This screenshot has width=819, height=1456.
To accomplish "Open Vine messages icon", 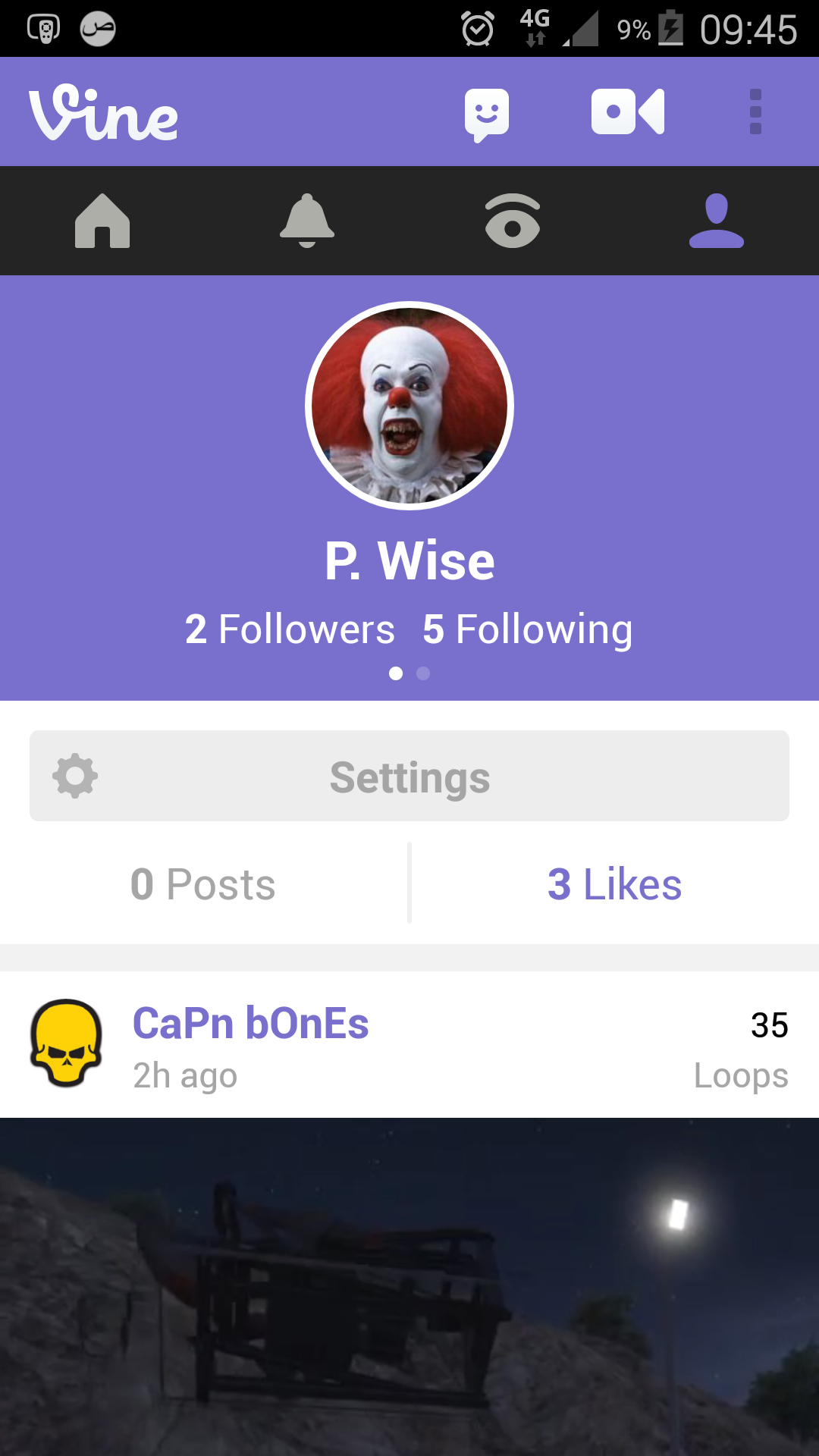I will point(486,114).
